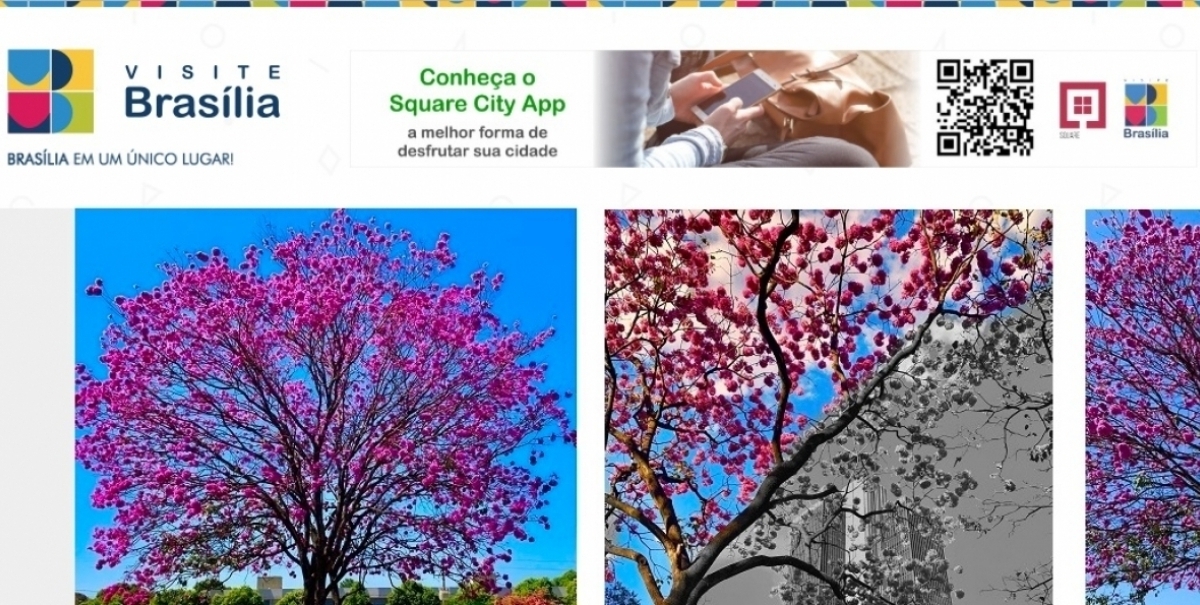Open the Square City App banner

(x=772, y=109)
